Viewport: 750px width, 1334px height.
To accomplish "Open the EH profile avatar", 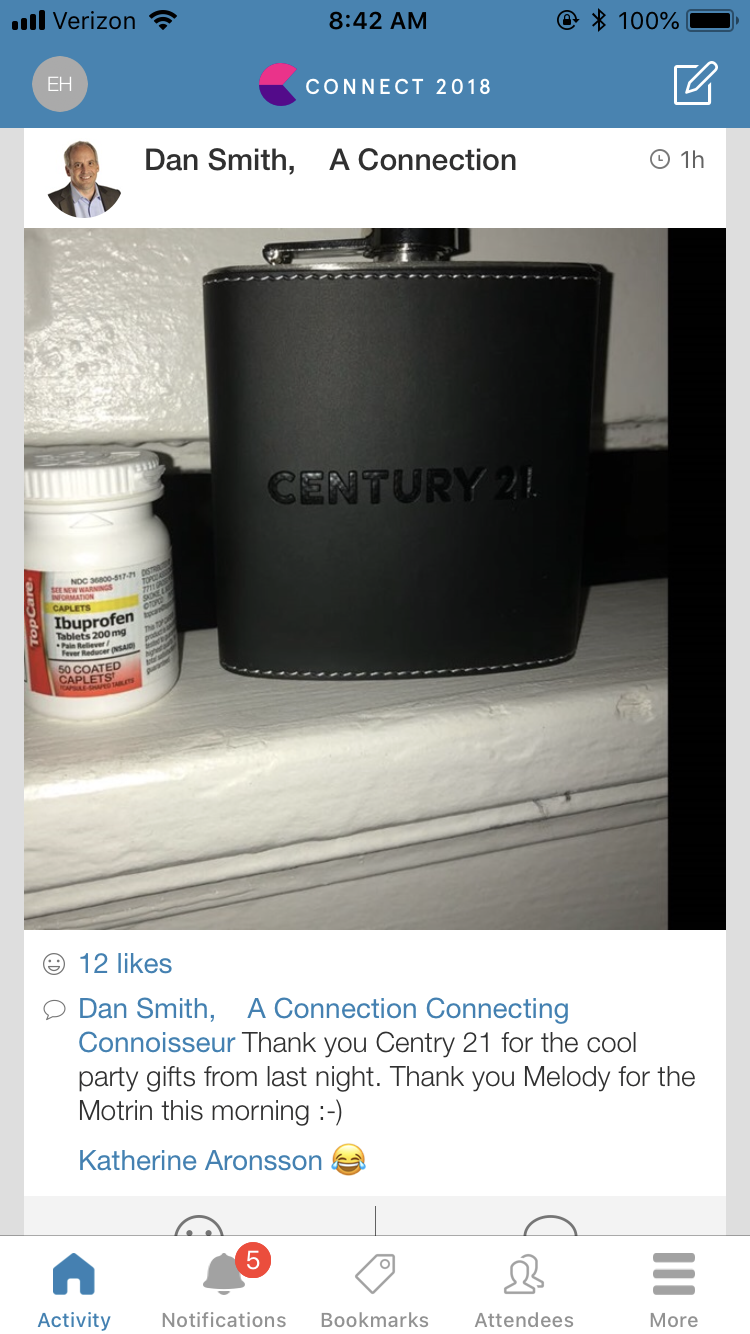I will click(x=60, y=84).
